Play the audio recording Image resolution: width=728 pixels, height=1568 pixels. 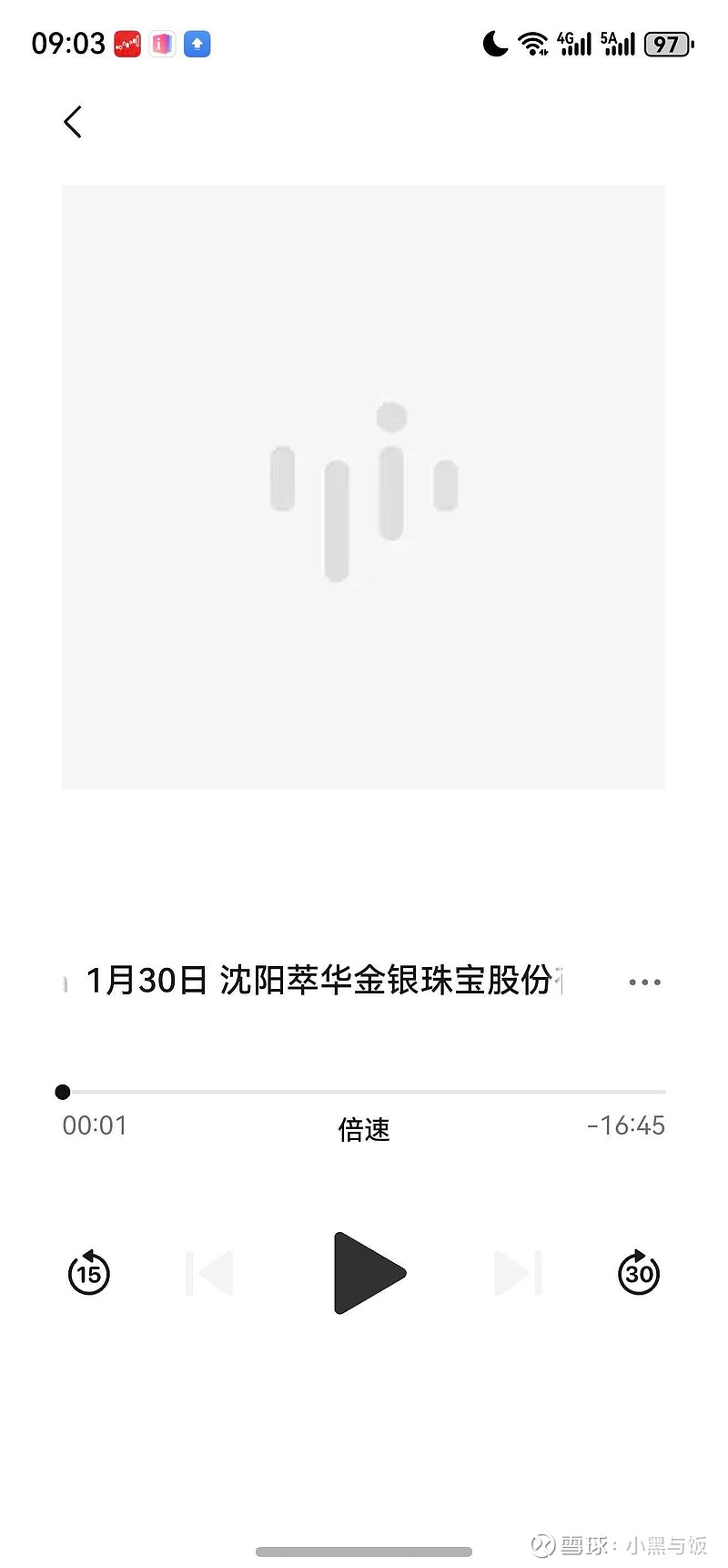(368, 1272)
